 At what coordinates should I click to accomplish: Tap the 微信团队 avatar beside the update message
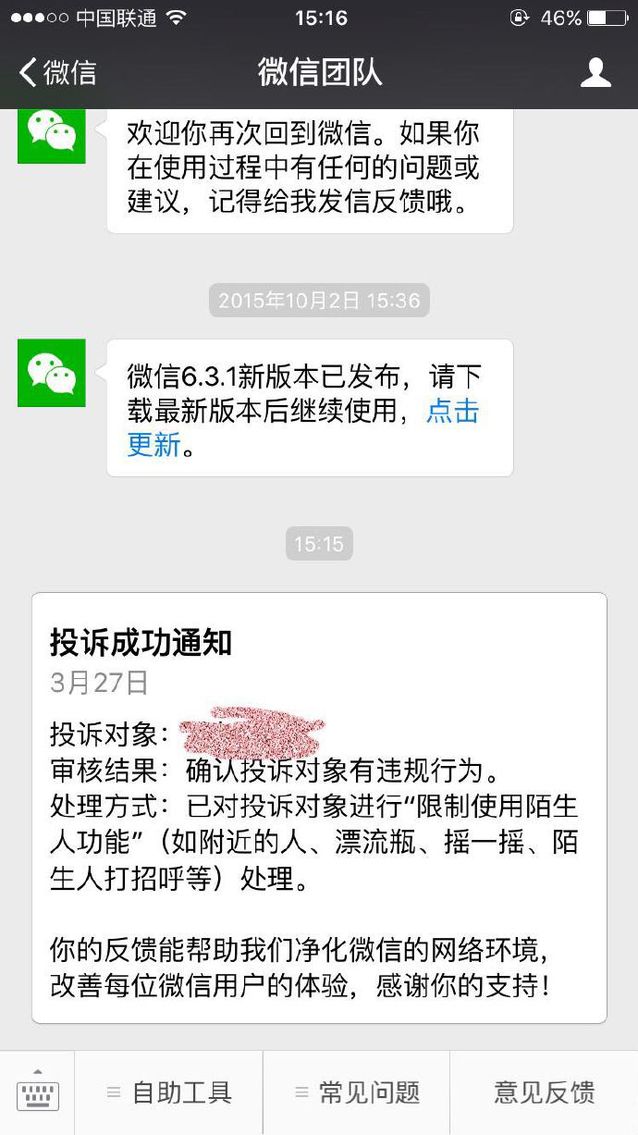pyautogui.click(x=52, y=373)
